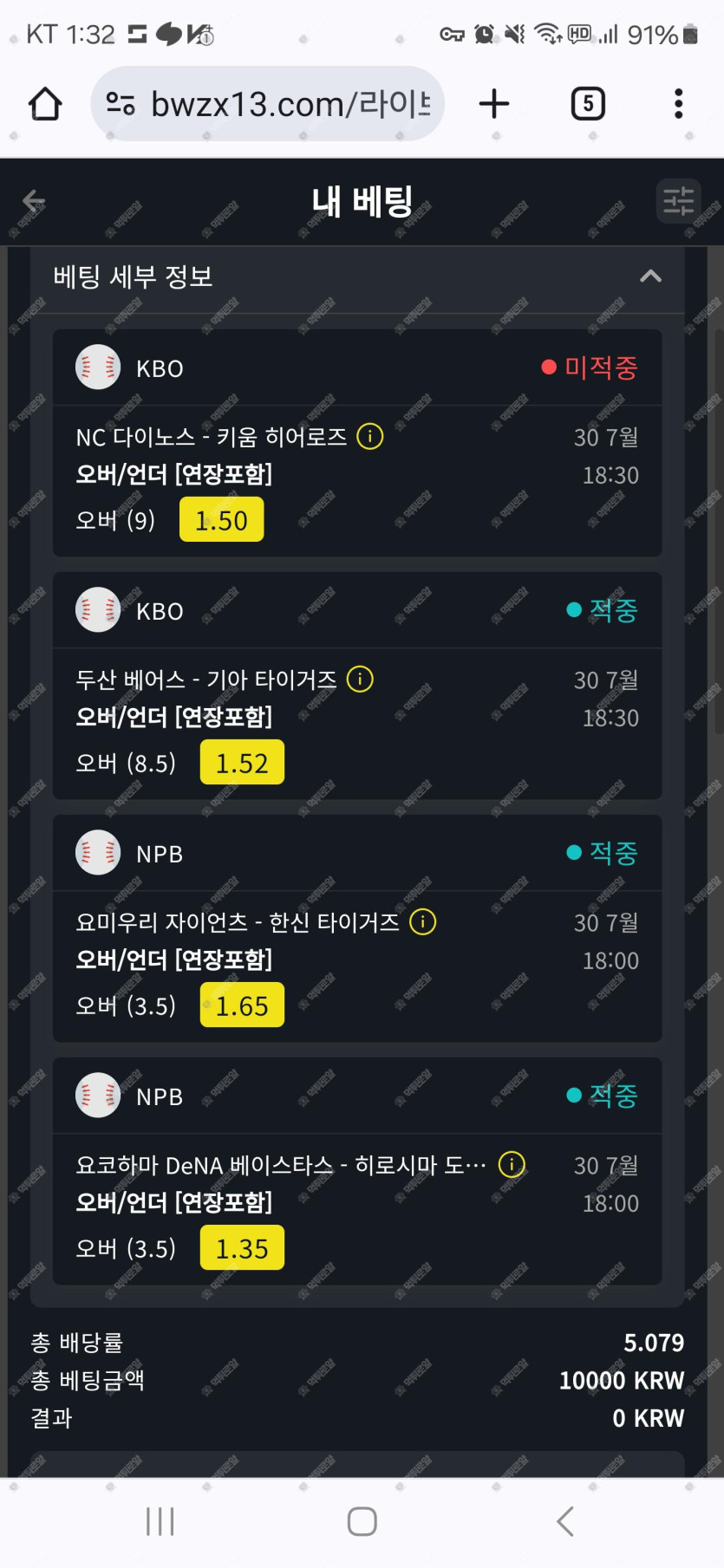This screenshot has width=724, height=1568.
Task: Go back from 내 베팅 page
Action: (x=34, y=201)
